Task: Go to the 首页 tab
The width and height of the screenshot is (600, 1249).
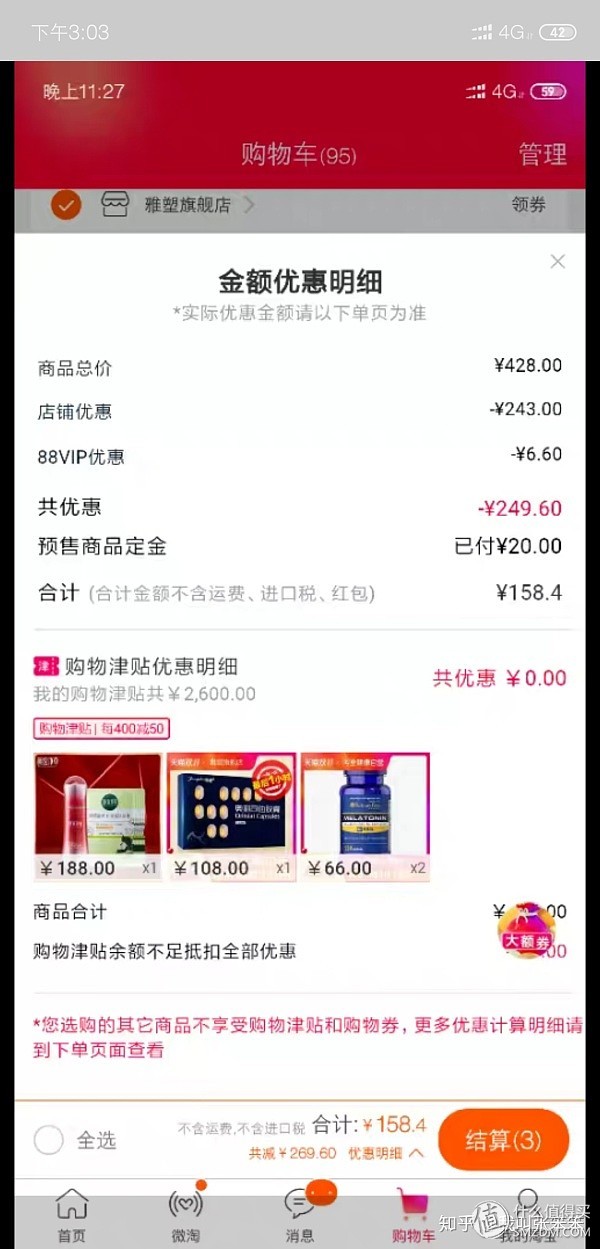Action: pyautogui.click(x=71, y=1214)
